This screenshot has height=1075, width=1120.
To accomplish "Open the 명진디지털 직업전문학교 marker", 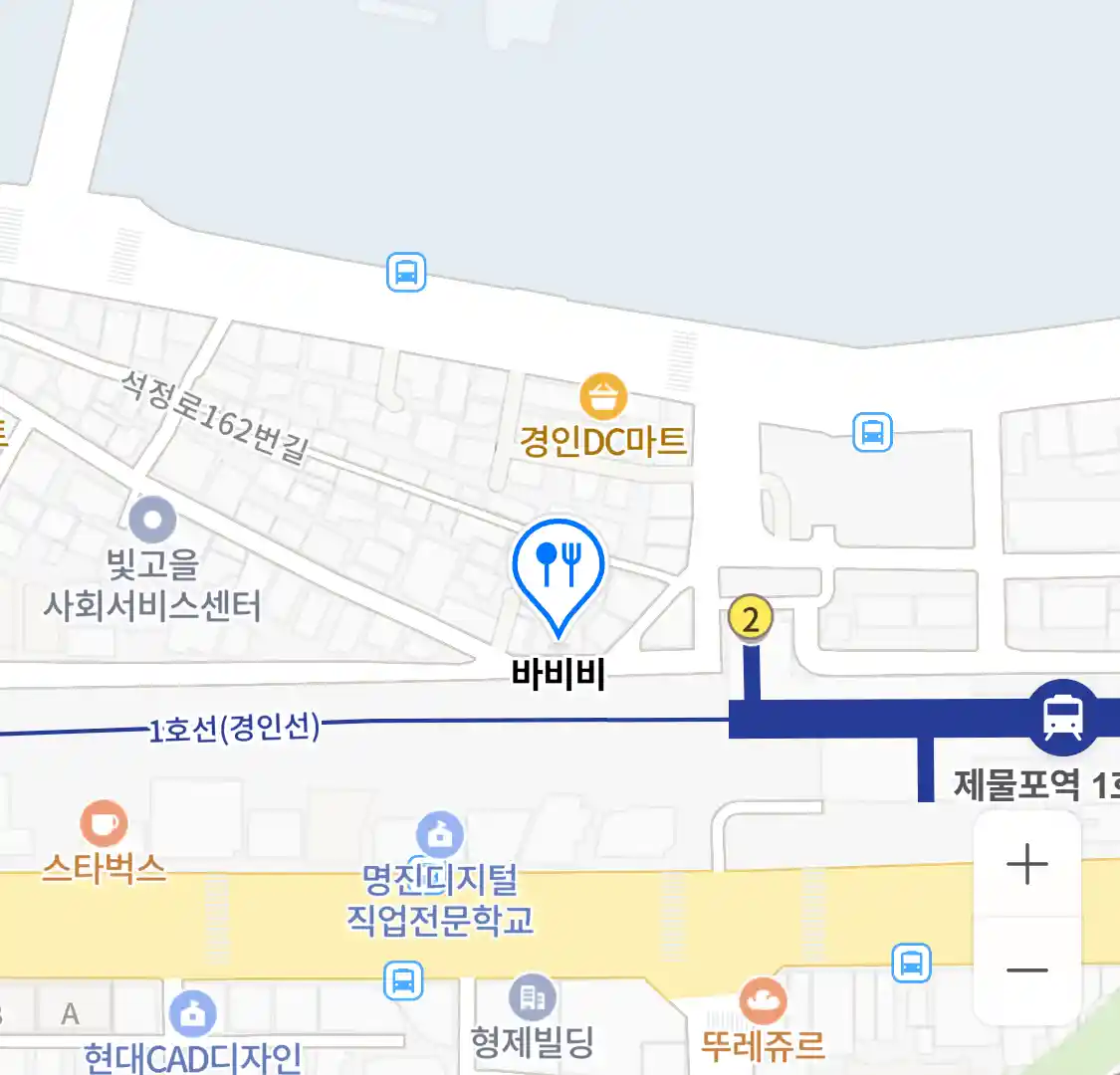I will [x=439, y=834].
